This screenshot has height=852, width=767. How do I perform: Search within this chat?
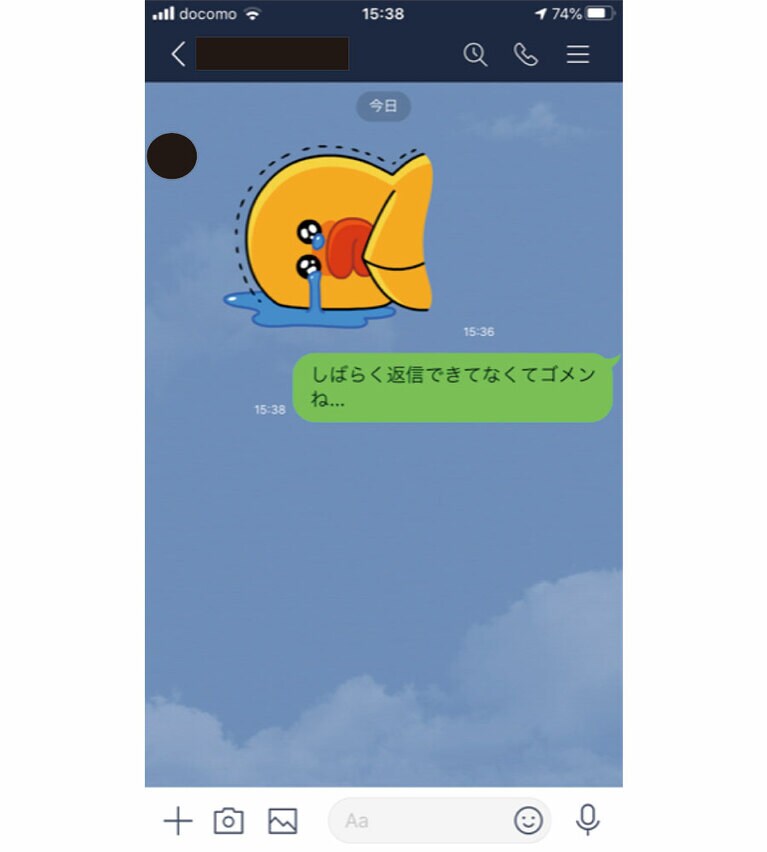click(x=475, y=54)
